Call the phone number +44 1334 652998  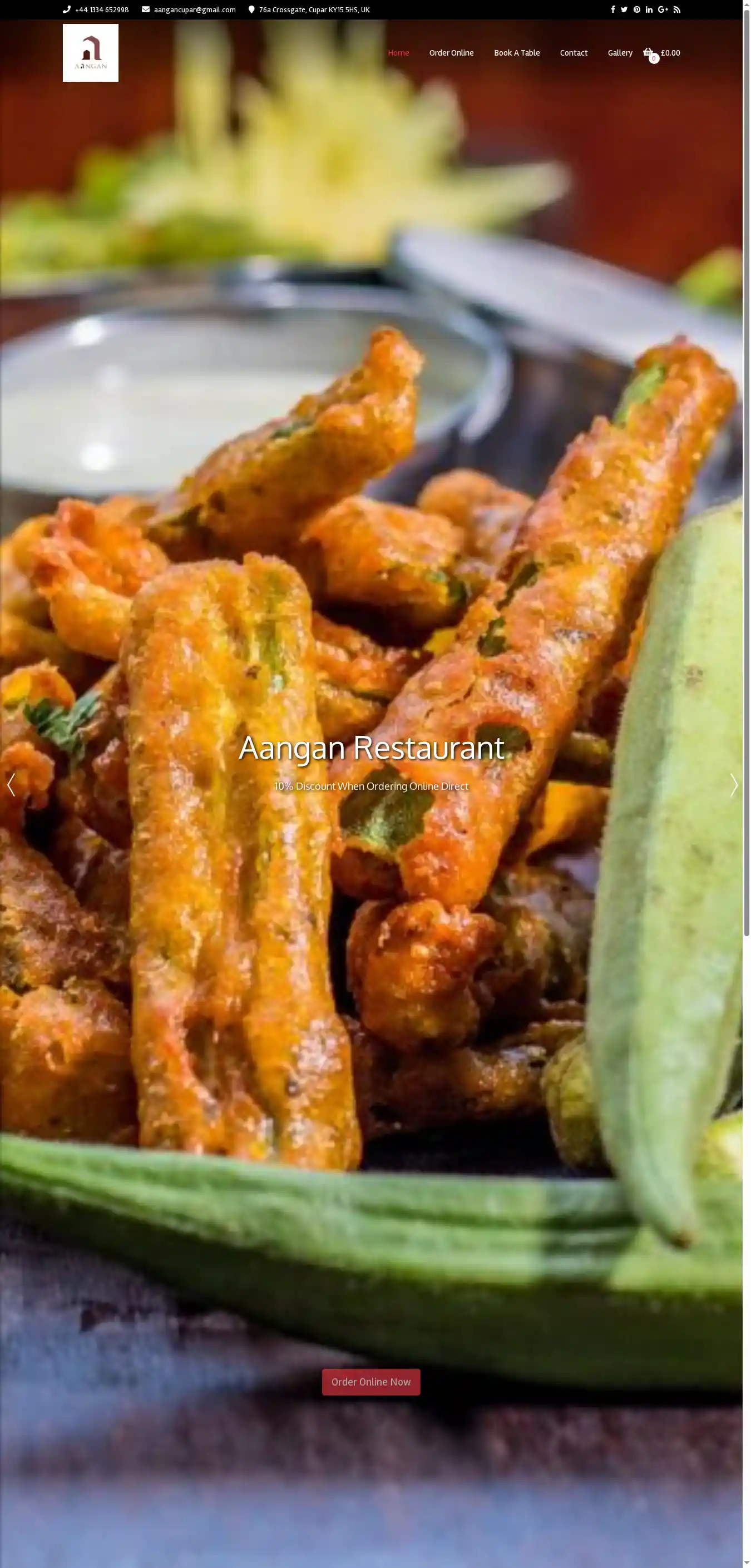coord(101,10)
